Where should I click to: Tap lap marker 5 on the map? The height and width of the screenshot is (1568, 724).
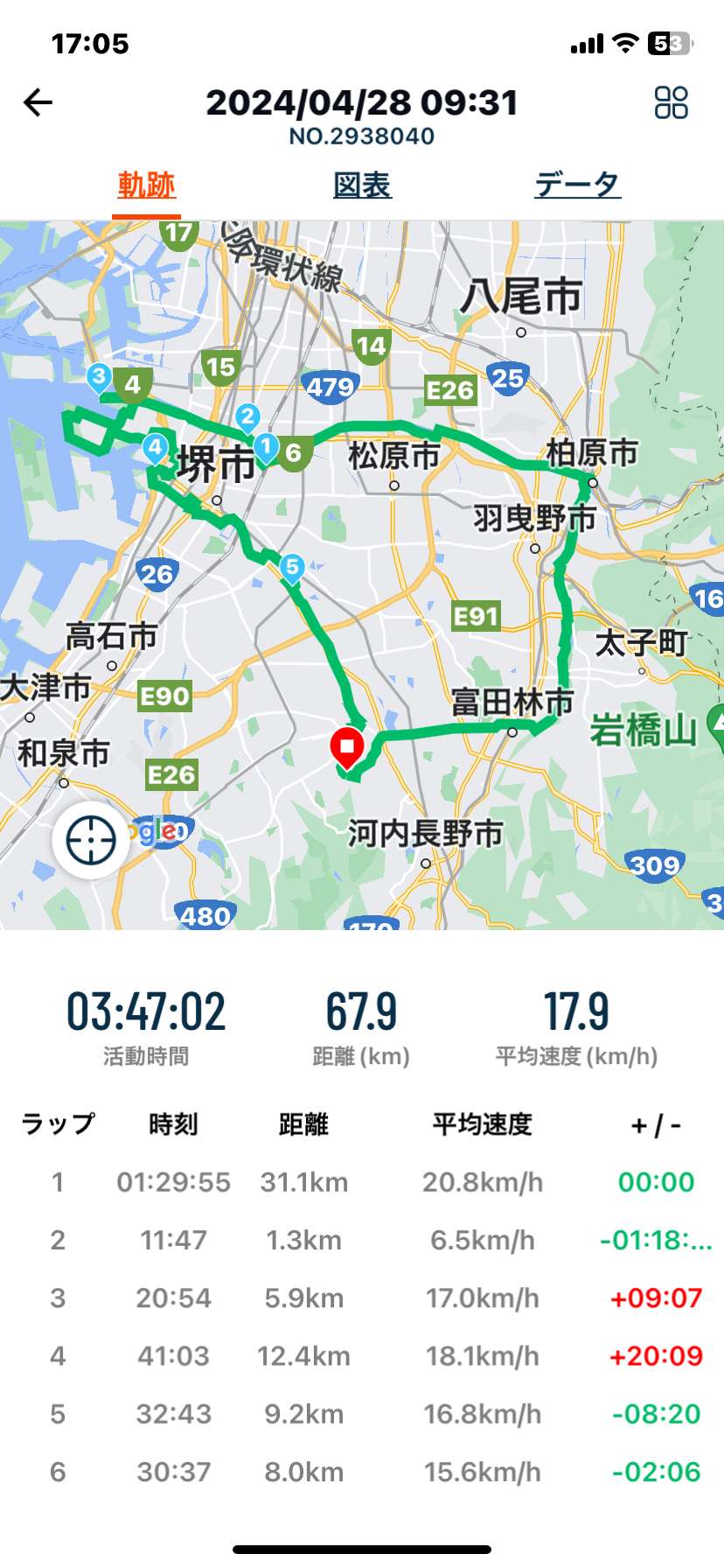[292, 569]
